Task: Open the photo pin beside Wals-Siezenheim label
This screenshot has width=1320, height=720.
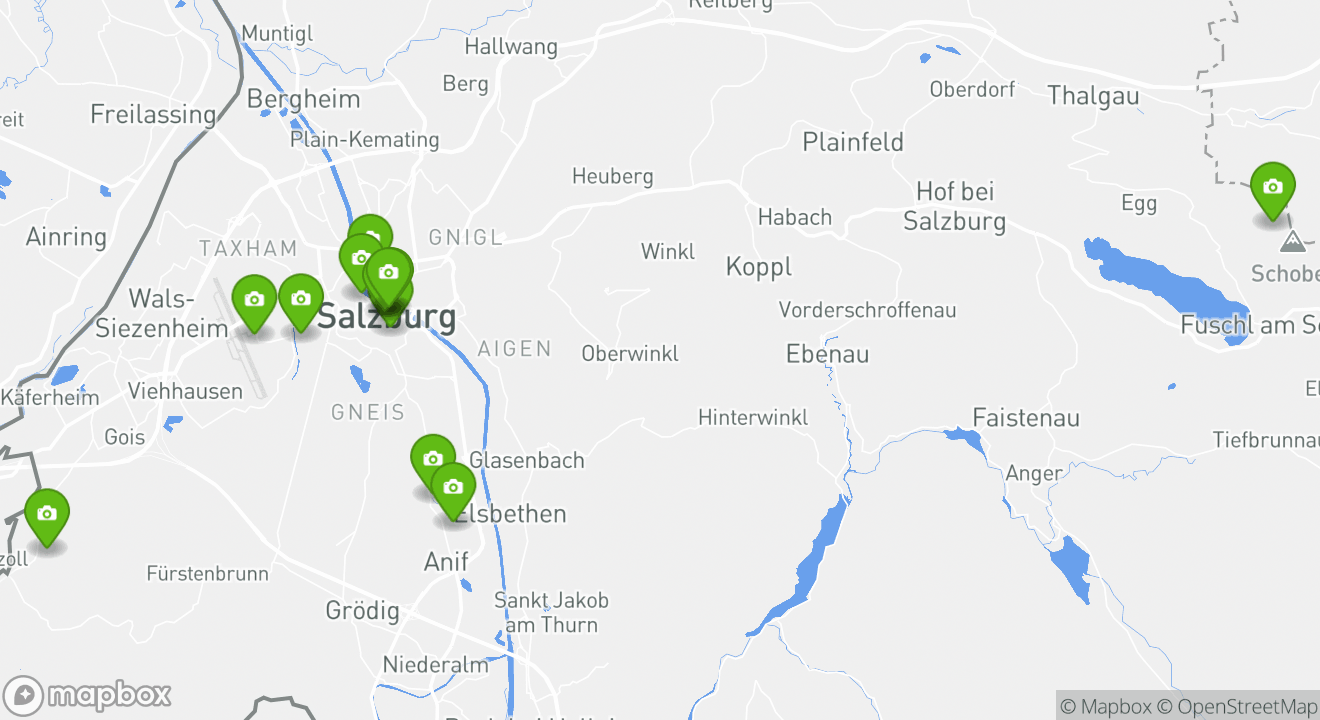Action: [254, 299]
